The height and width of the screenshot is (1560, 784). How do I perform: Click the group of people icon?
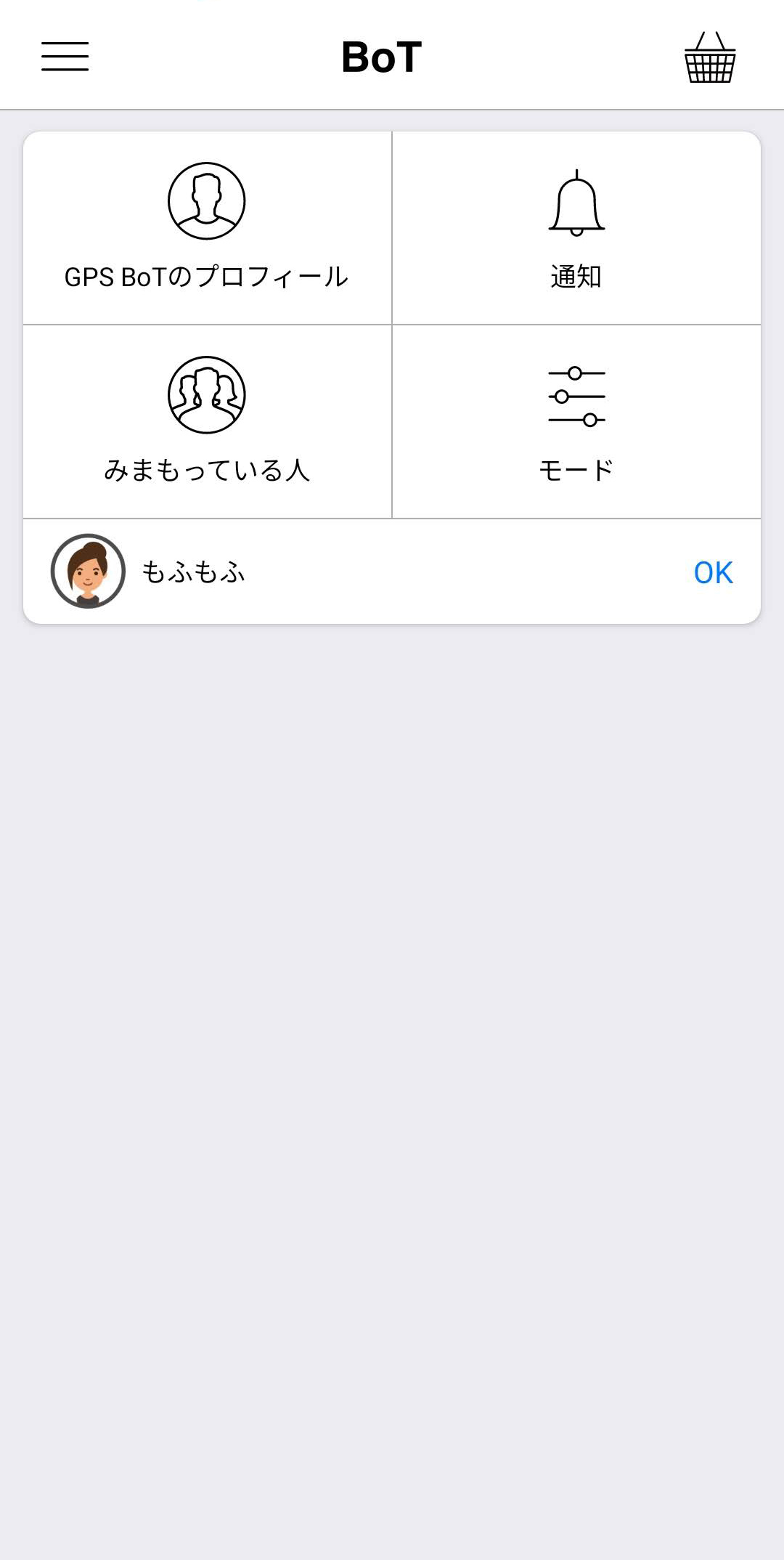pyautogui.click(x=206, y=396)
